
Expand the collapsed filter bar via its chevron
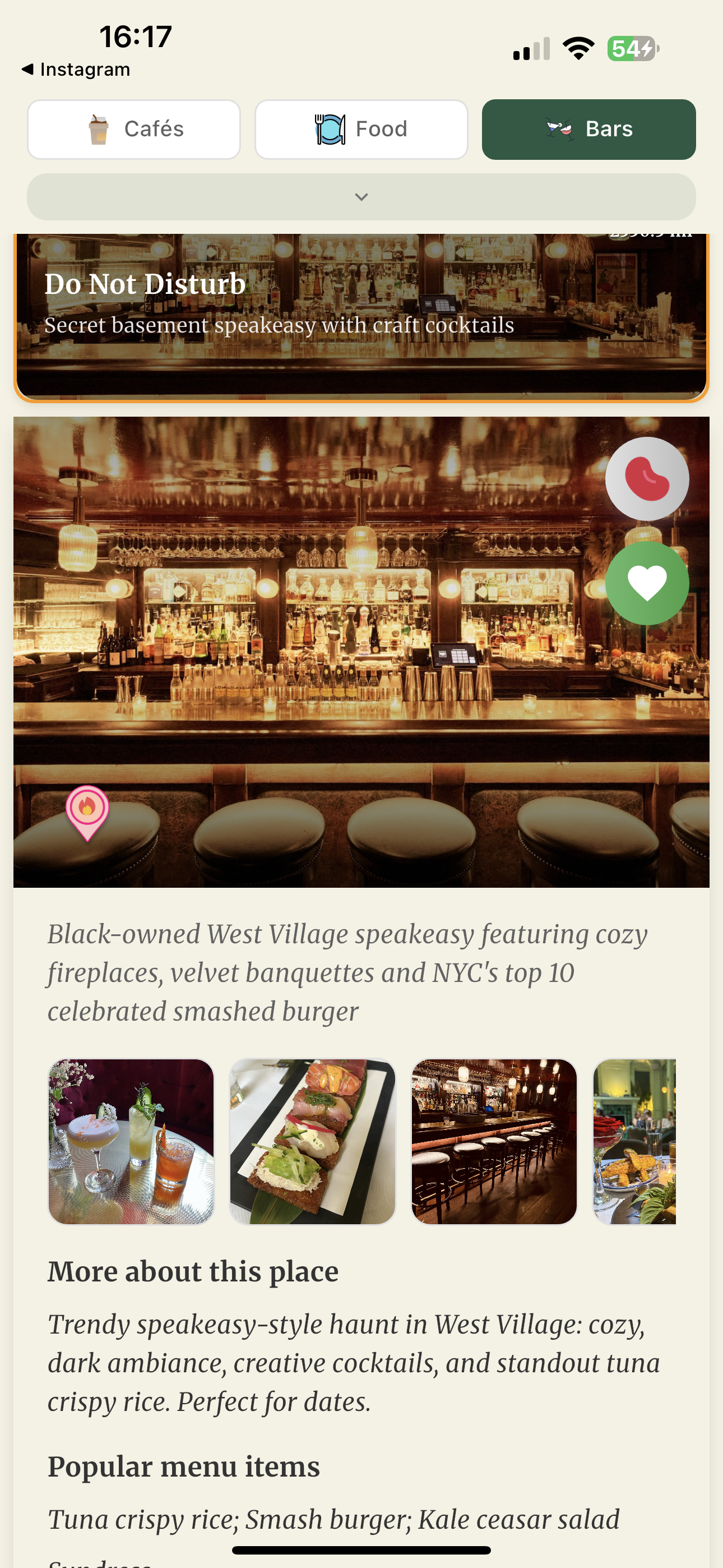[x=361, y=196]
